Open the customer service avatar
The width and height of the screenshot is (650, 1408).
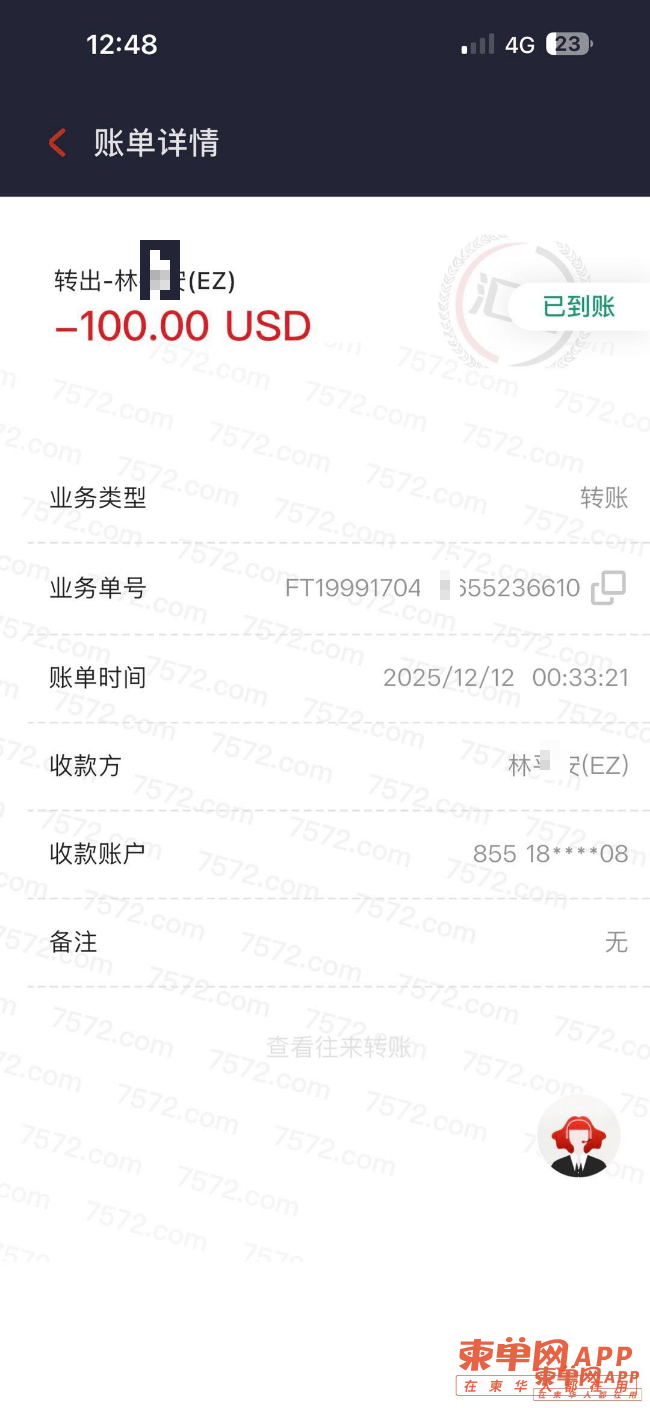click(578, 1136)
